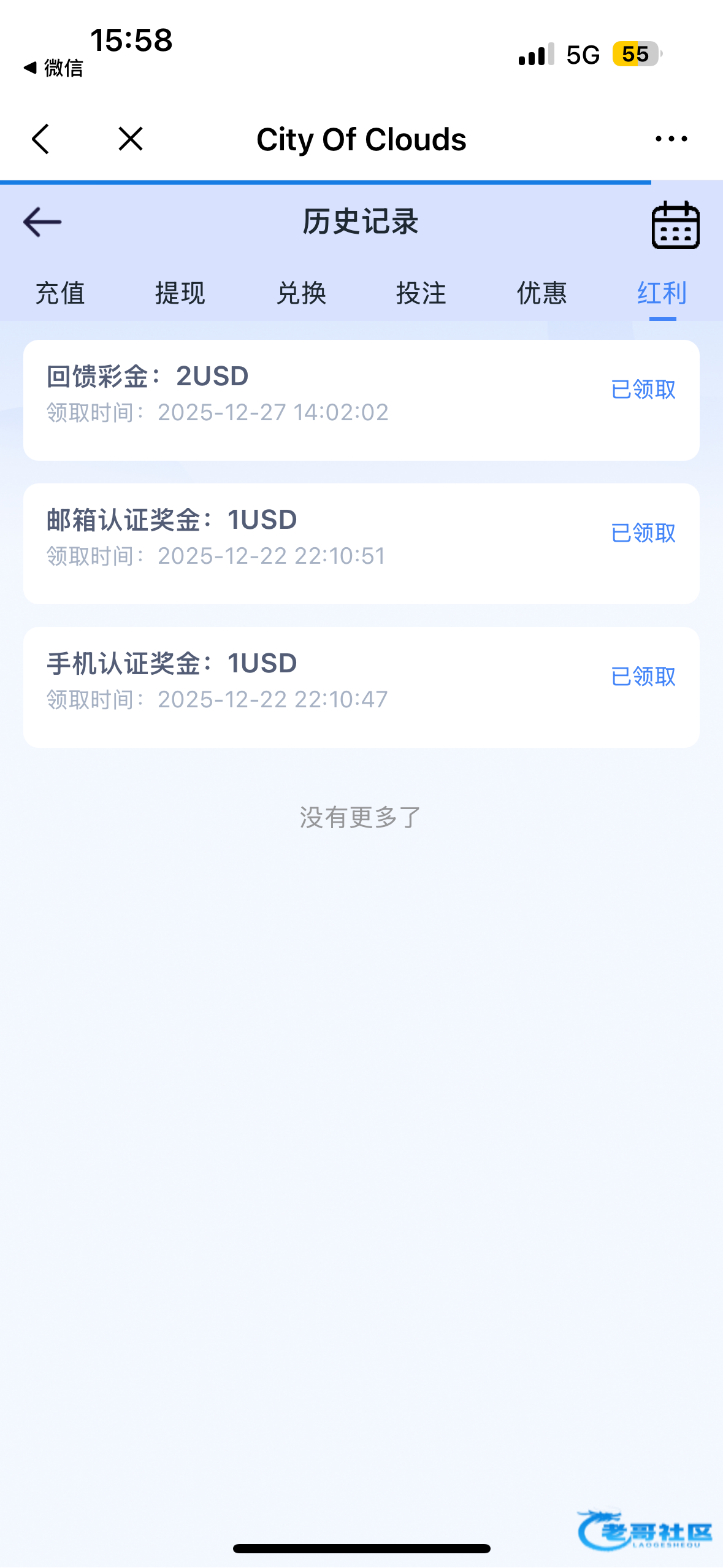Switch to the 充值 tab

pyautogui.click(x=60, y=293)
